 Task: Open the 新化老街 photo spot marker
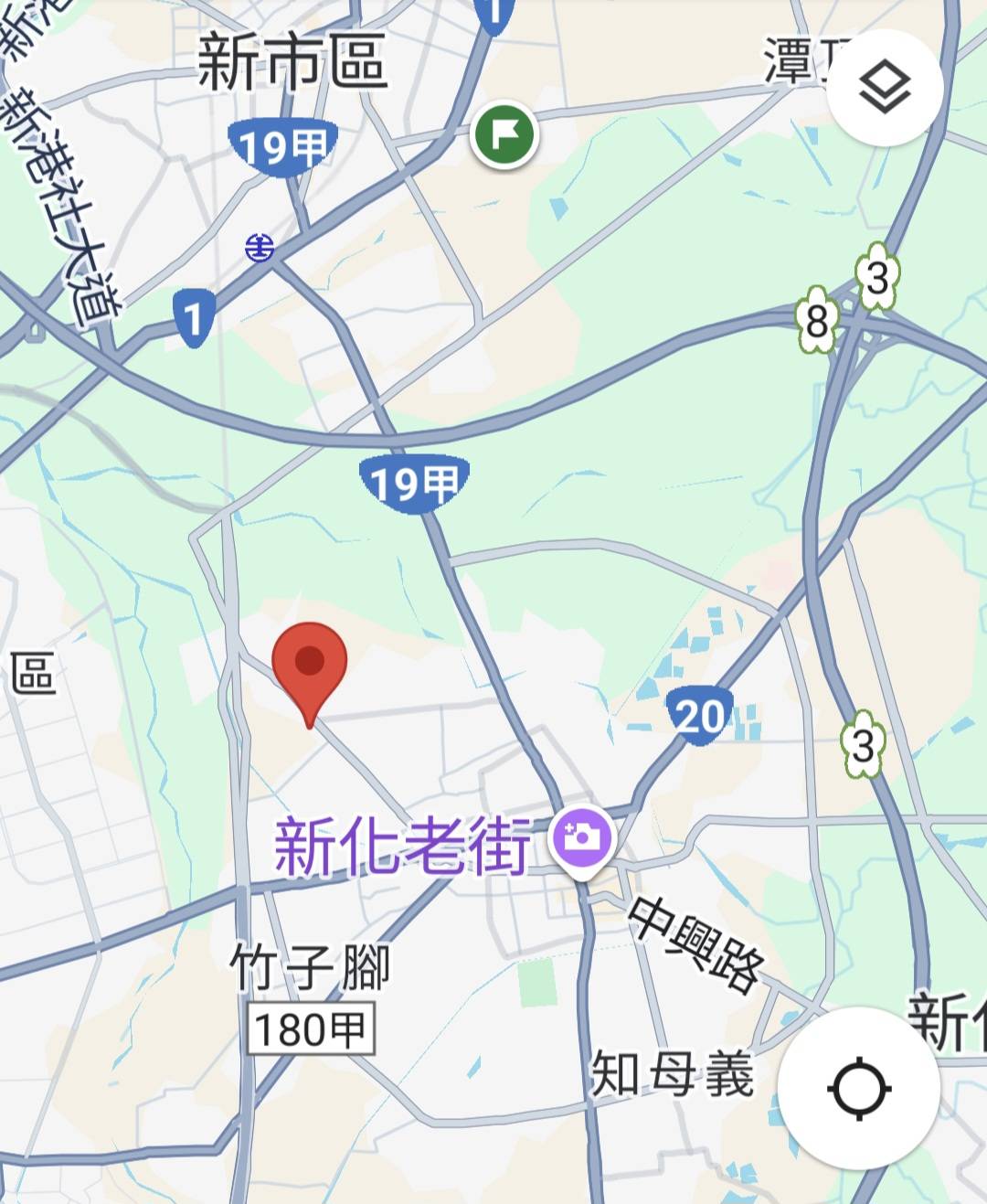[581, 836]
